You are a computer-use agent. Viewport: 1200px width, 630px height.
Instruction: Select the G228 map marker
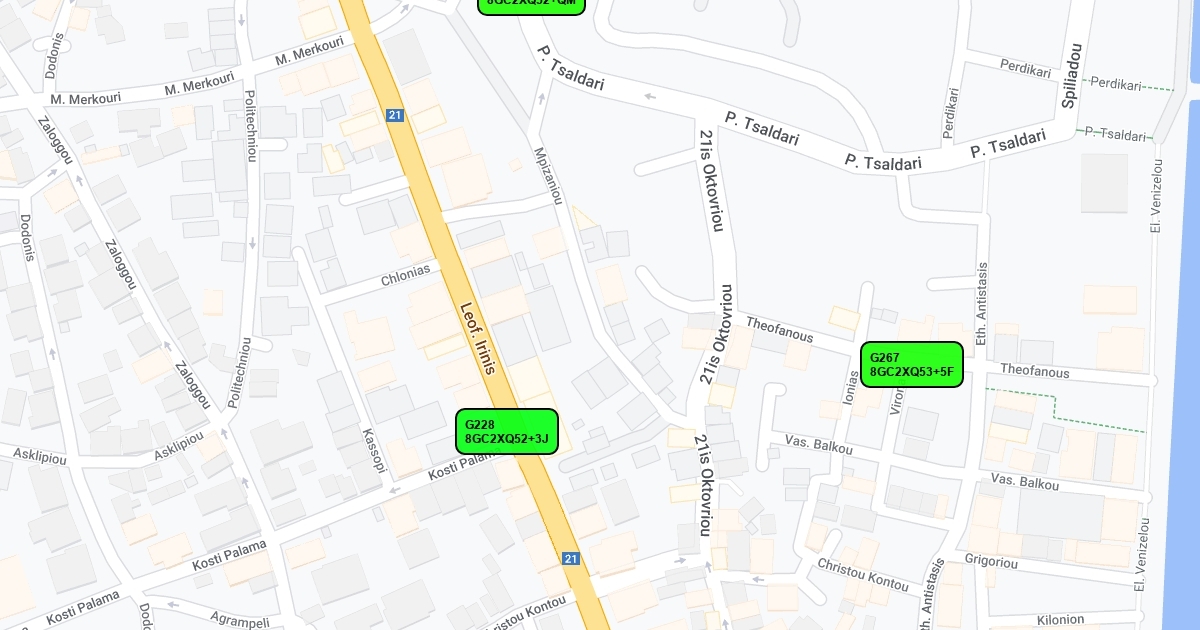coord(506,431)
